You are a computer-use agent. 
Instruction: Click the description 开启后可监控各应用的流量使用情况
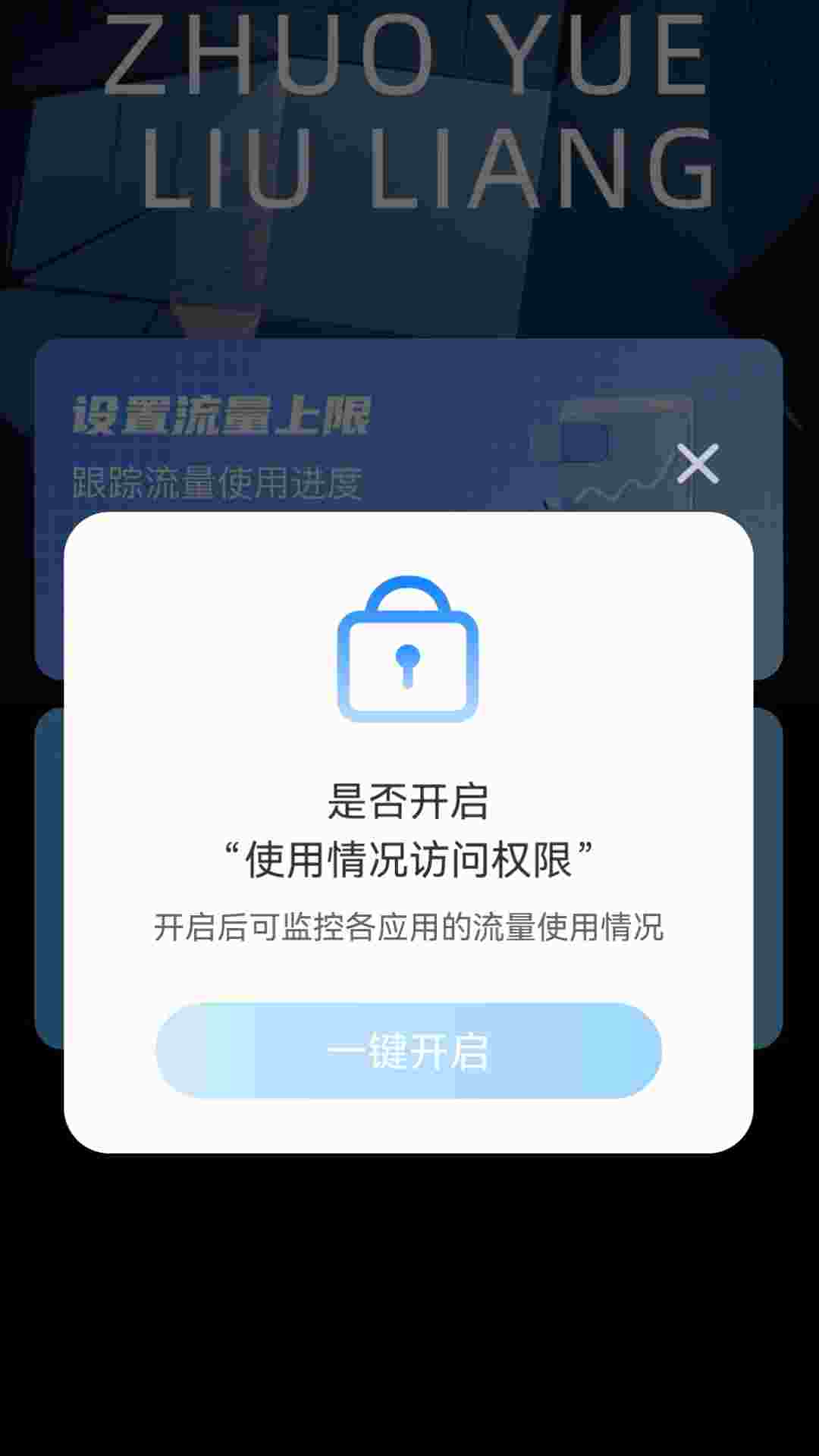[x=408, y=927]
